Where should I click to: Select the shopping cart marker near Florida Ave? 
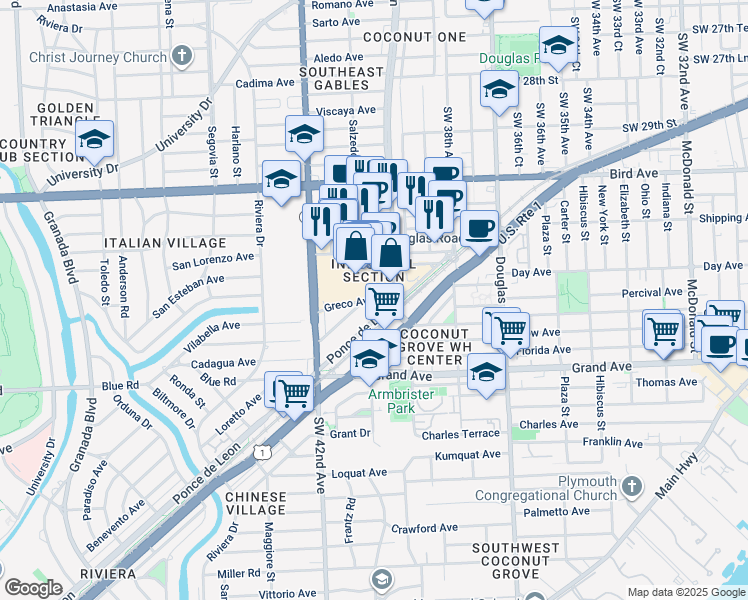(511, 328)
